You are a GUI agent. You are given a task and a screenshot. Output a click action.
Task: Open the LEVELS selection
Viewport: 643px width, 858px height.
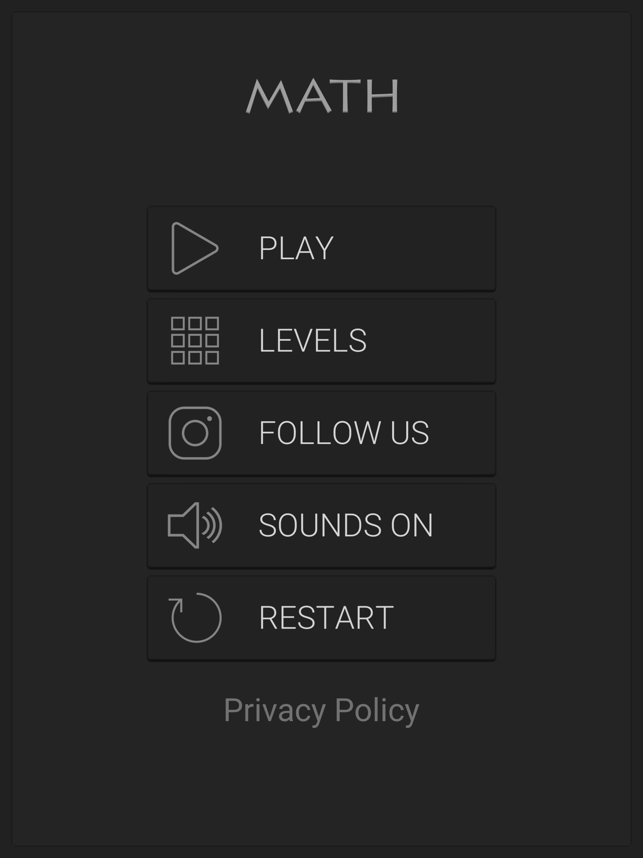321,341
